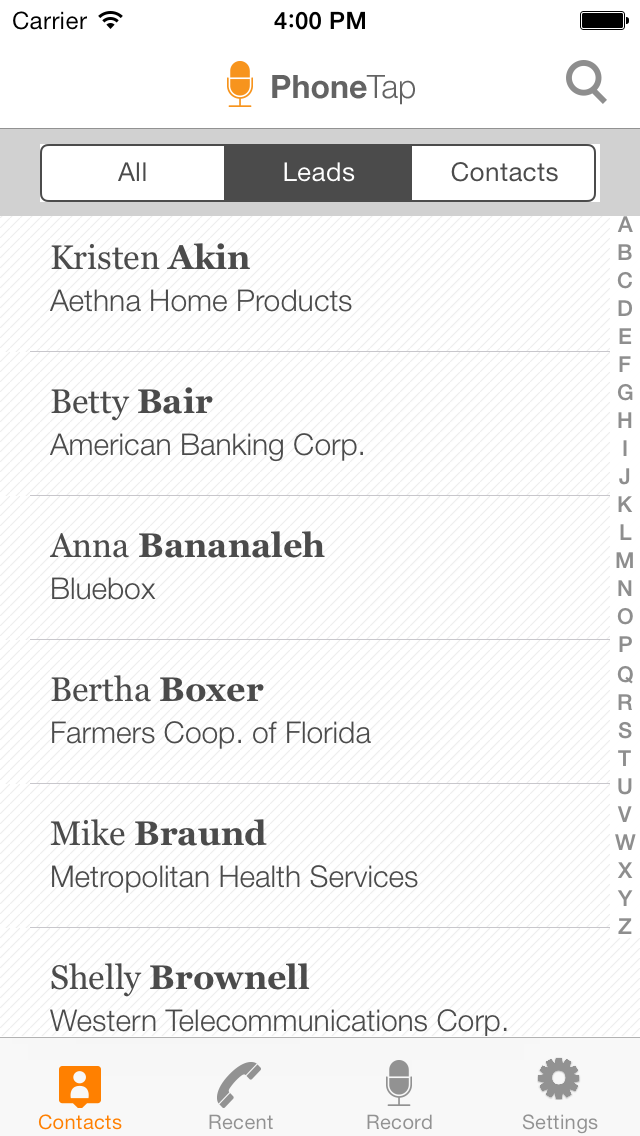Jump to letter M in the index
Screen dimensions: 640x1136
(x=625, y=561)
